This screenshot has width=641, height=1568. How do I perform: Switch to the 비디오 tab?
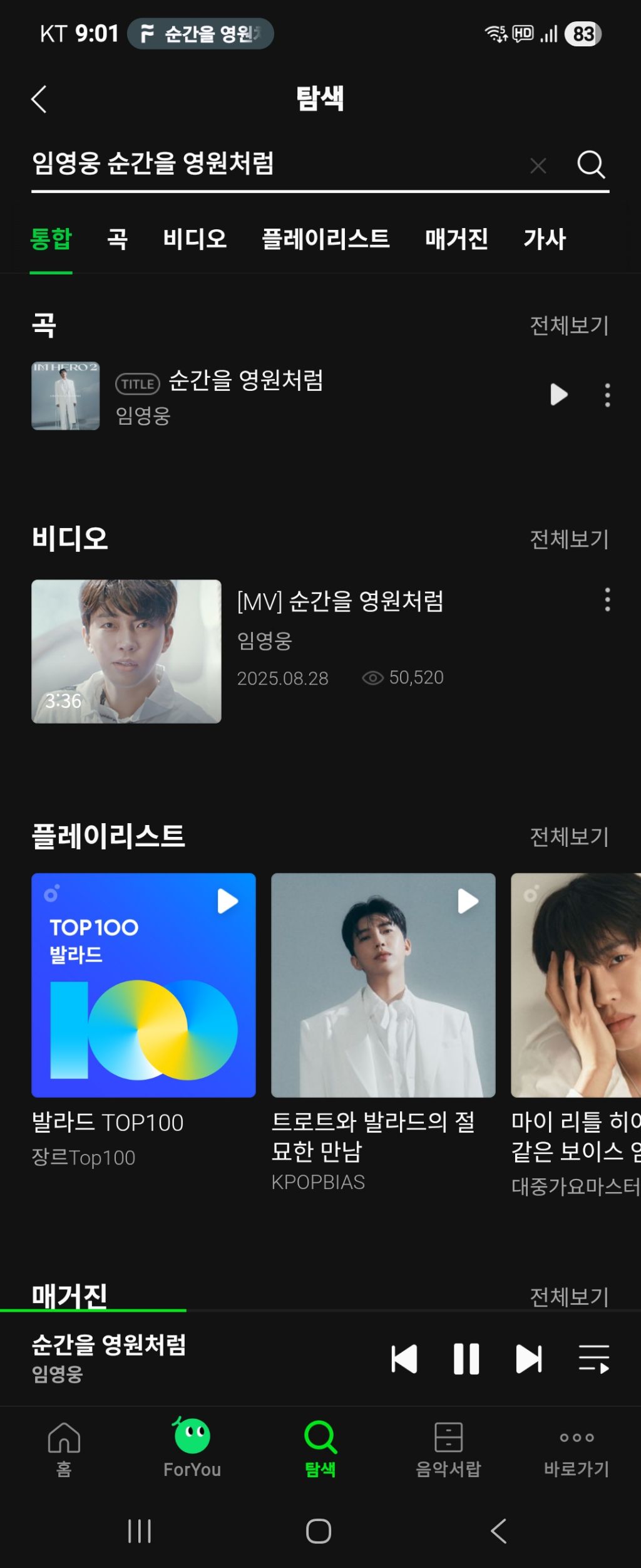[x=195, y=239]
